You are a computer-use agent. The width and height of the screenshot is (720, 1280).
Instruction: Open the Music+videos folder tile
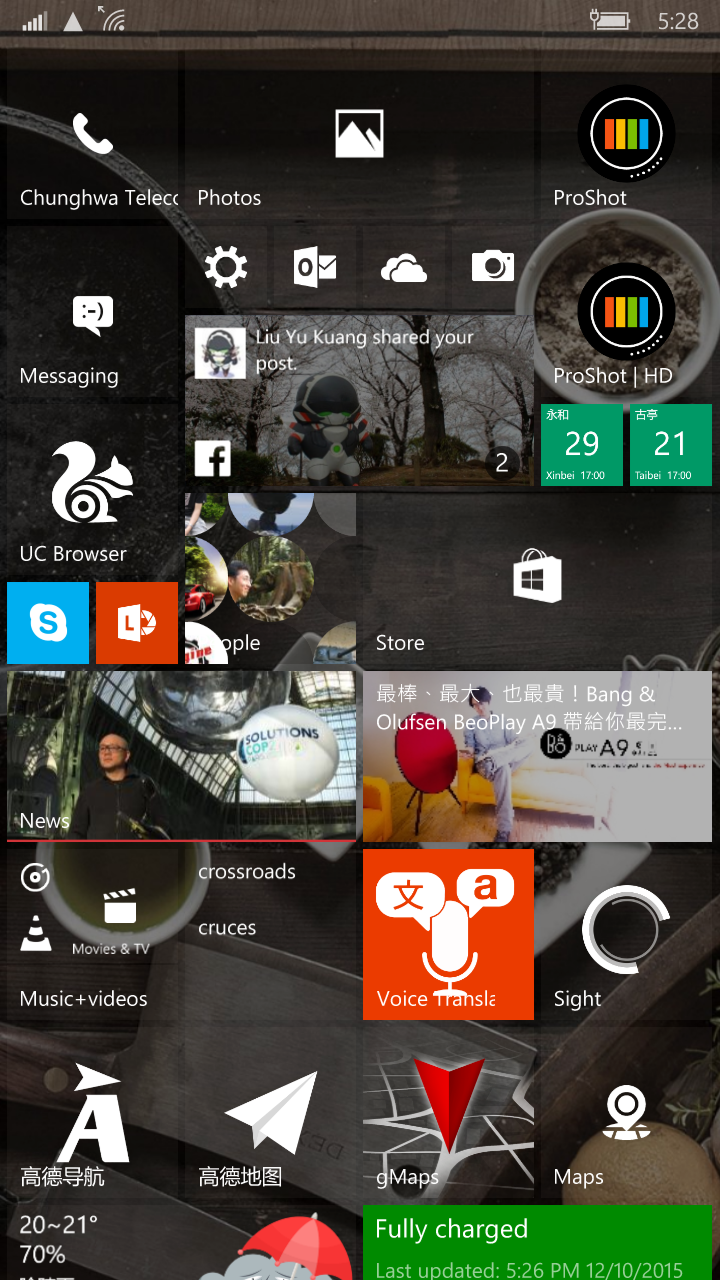click(92, 934)
